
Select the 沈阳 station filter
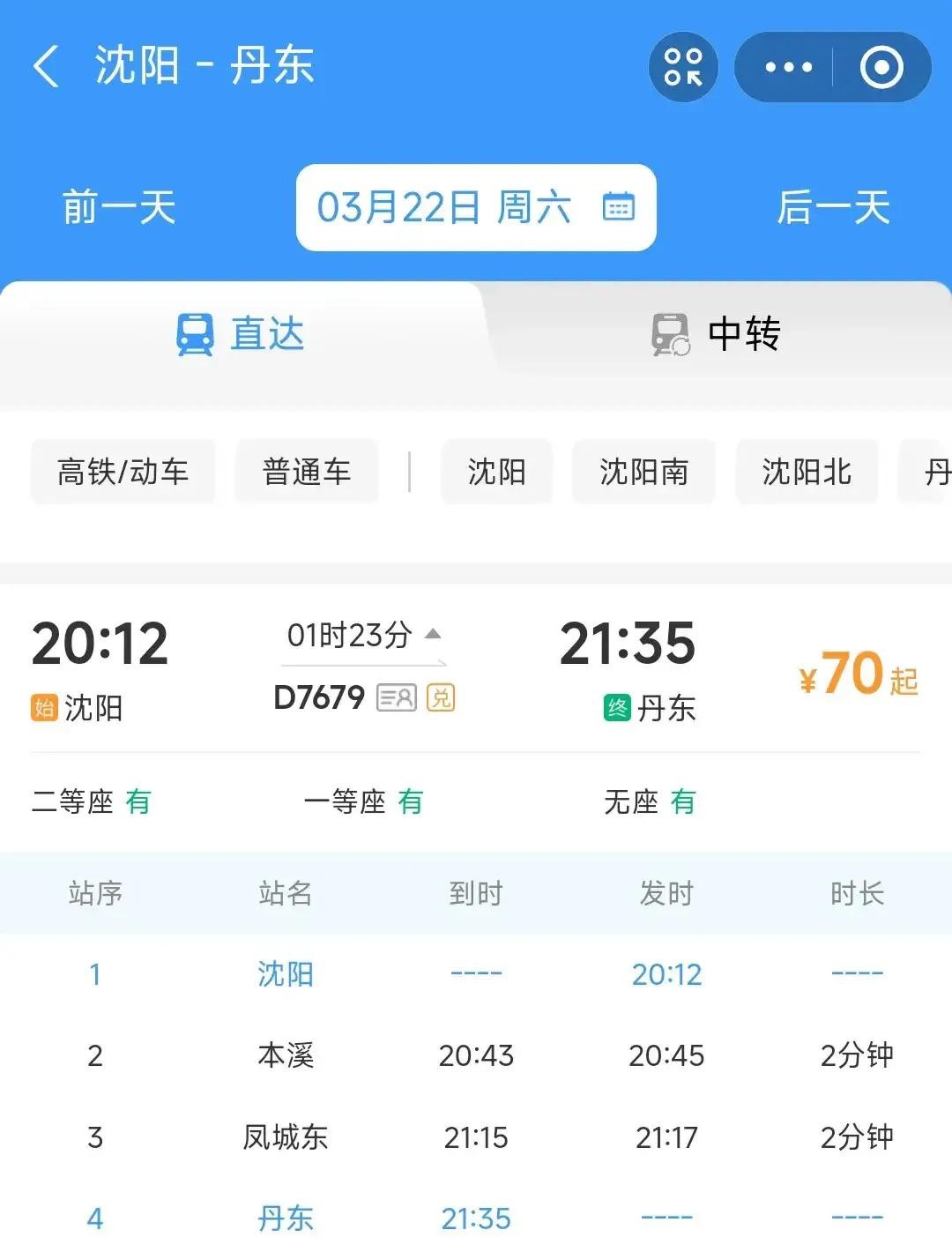pos(496,472)
